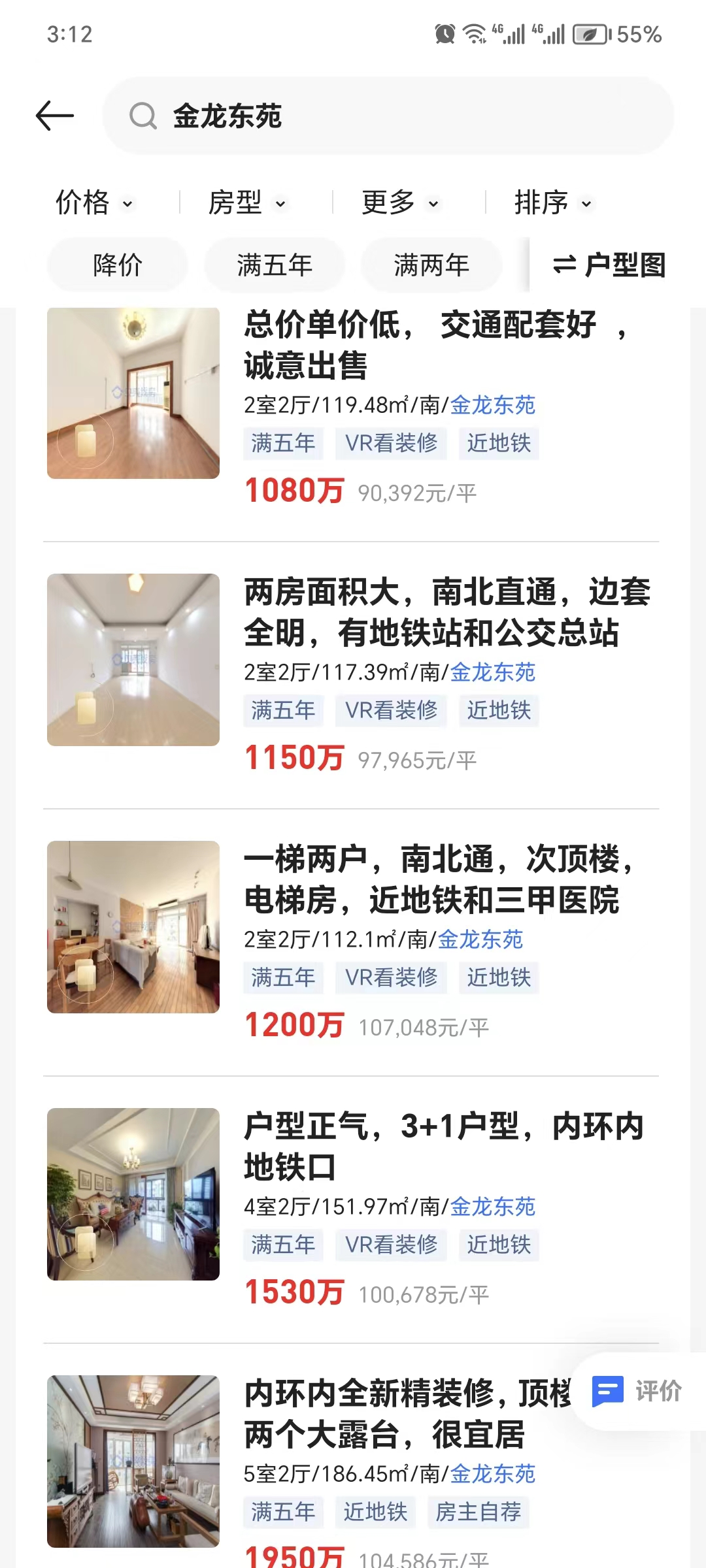Image resolution: width=706 pixels, height=1568 pixels.
Task: Expand the 价格 filter dropdown
Action: click(94, 203)
